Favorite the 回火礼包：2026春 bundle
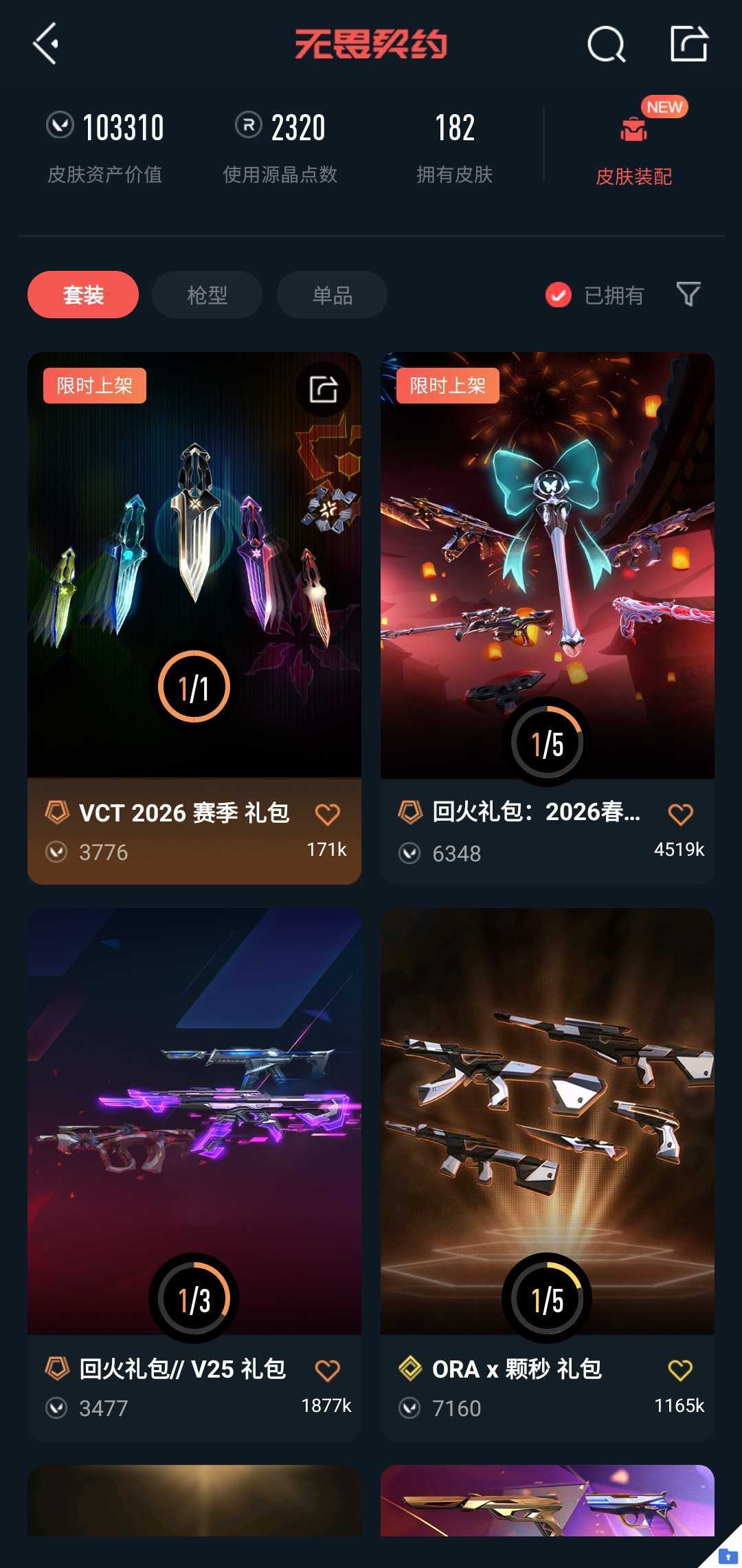Screen dimensions: 742x1568 pos(680,815)
